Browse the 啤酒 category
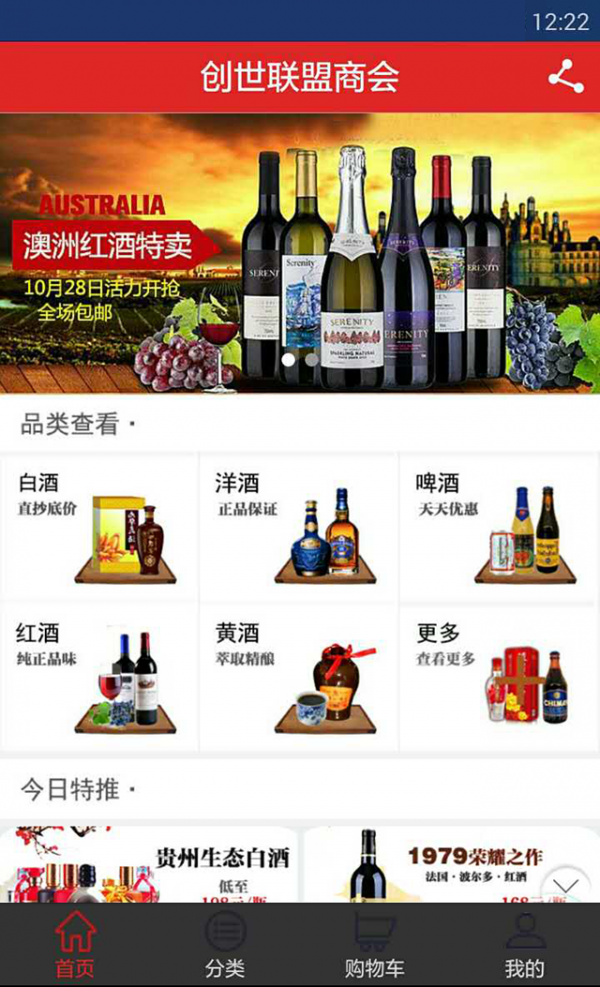The width and height of the screenshot is (600, 987). 499,526
